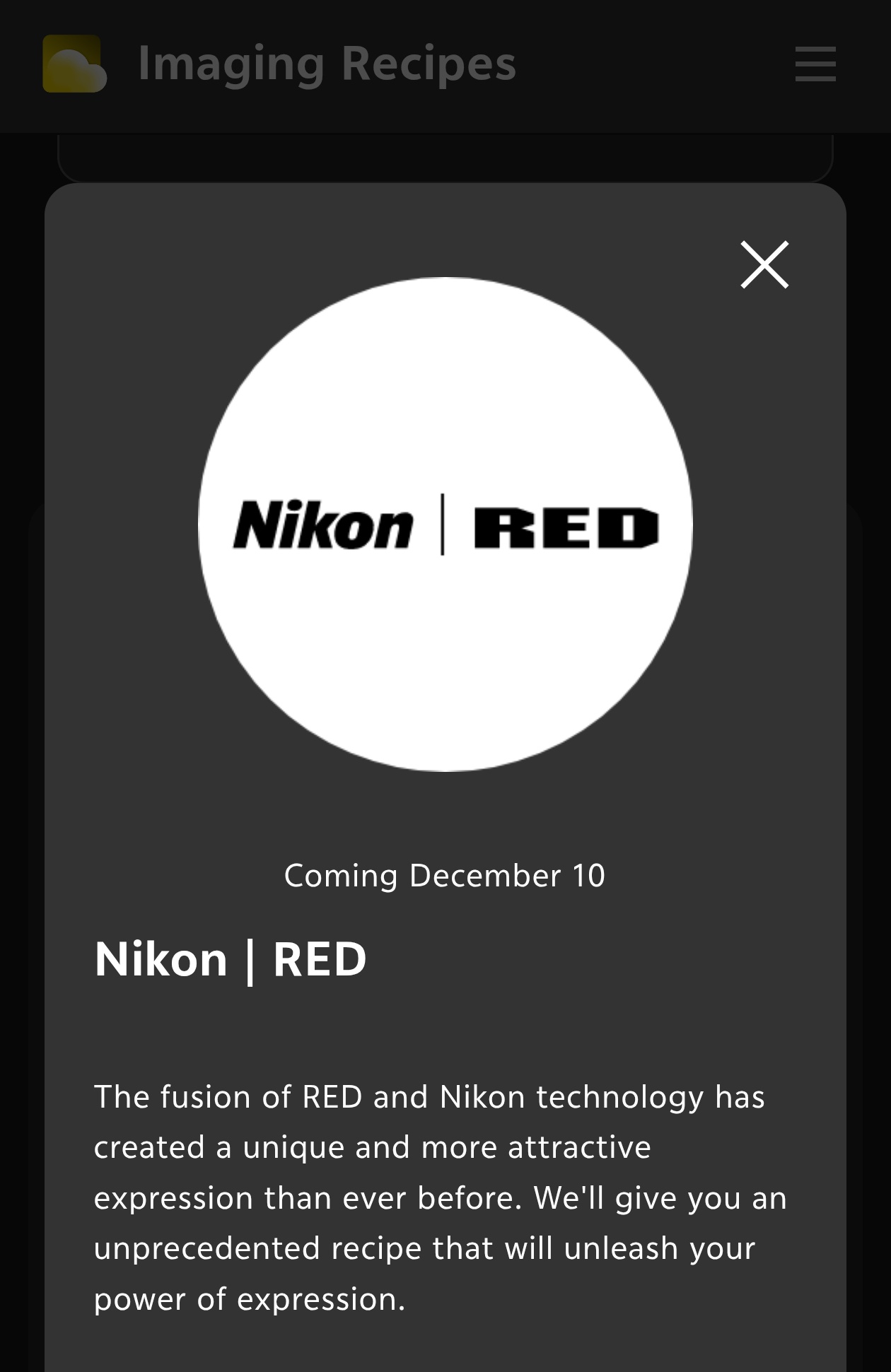Open the hamburger menu
This screenshot has height=1372, width=891.
point(815,64)
